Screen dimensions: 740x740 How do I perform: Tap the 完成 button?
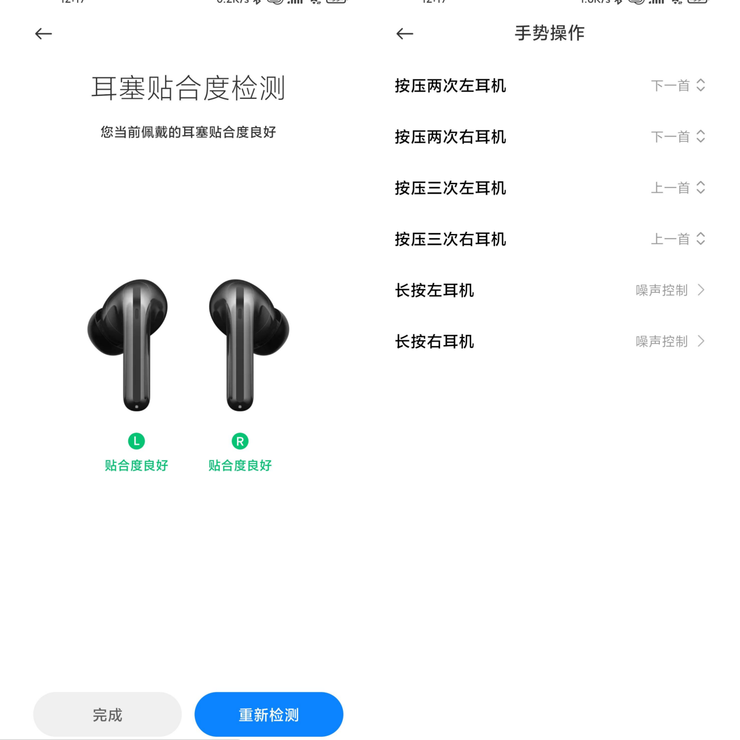[x=107, y=715]
